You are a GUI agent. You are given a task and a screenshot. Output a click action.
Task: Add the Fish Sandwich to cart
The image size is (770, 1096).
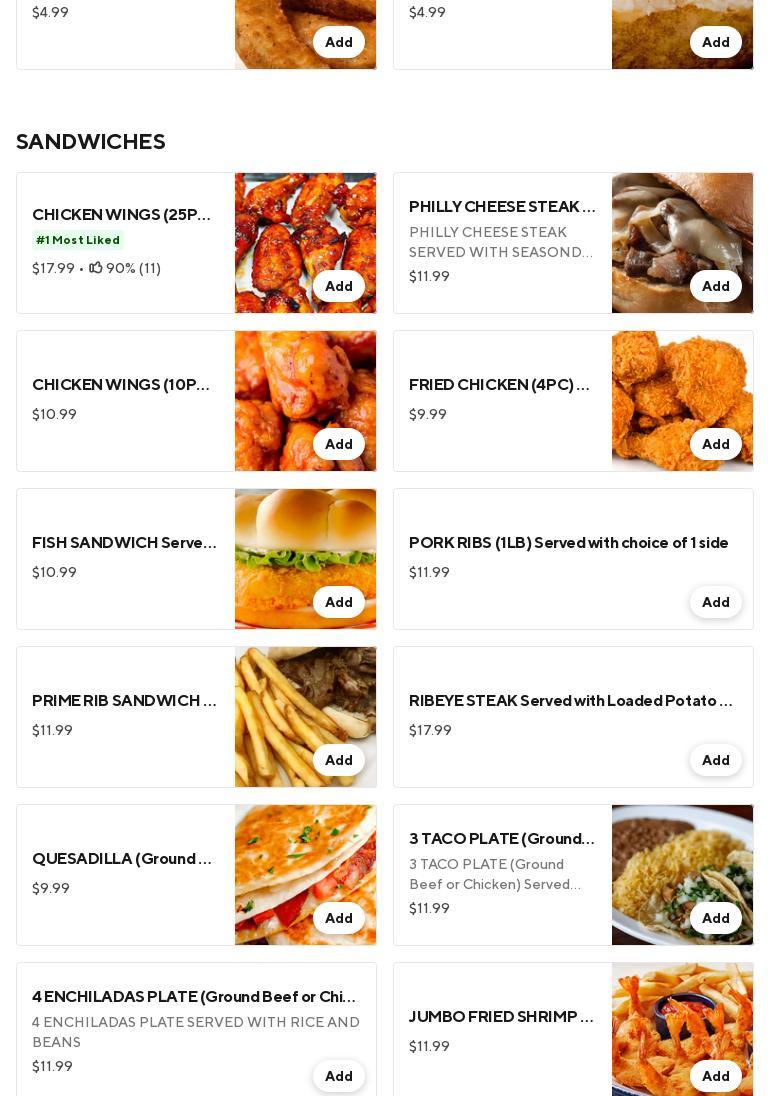coord(339,602)
